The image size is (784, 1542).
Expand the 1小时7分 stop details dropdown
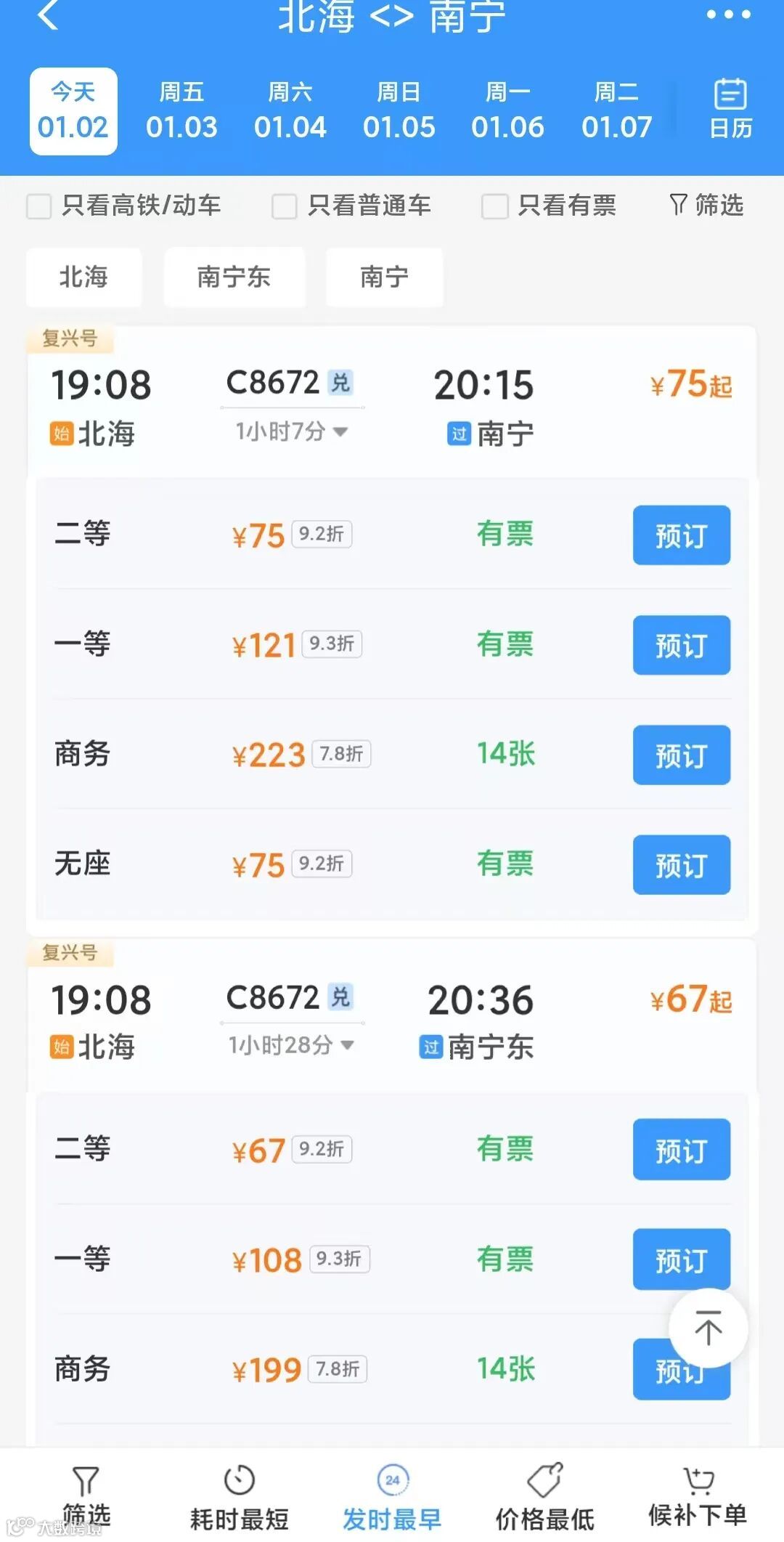tap(291, 431)
